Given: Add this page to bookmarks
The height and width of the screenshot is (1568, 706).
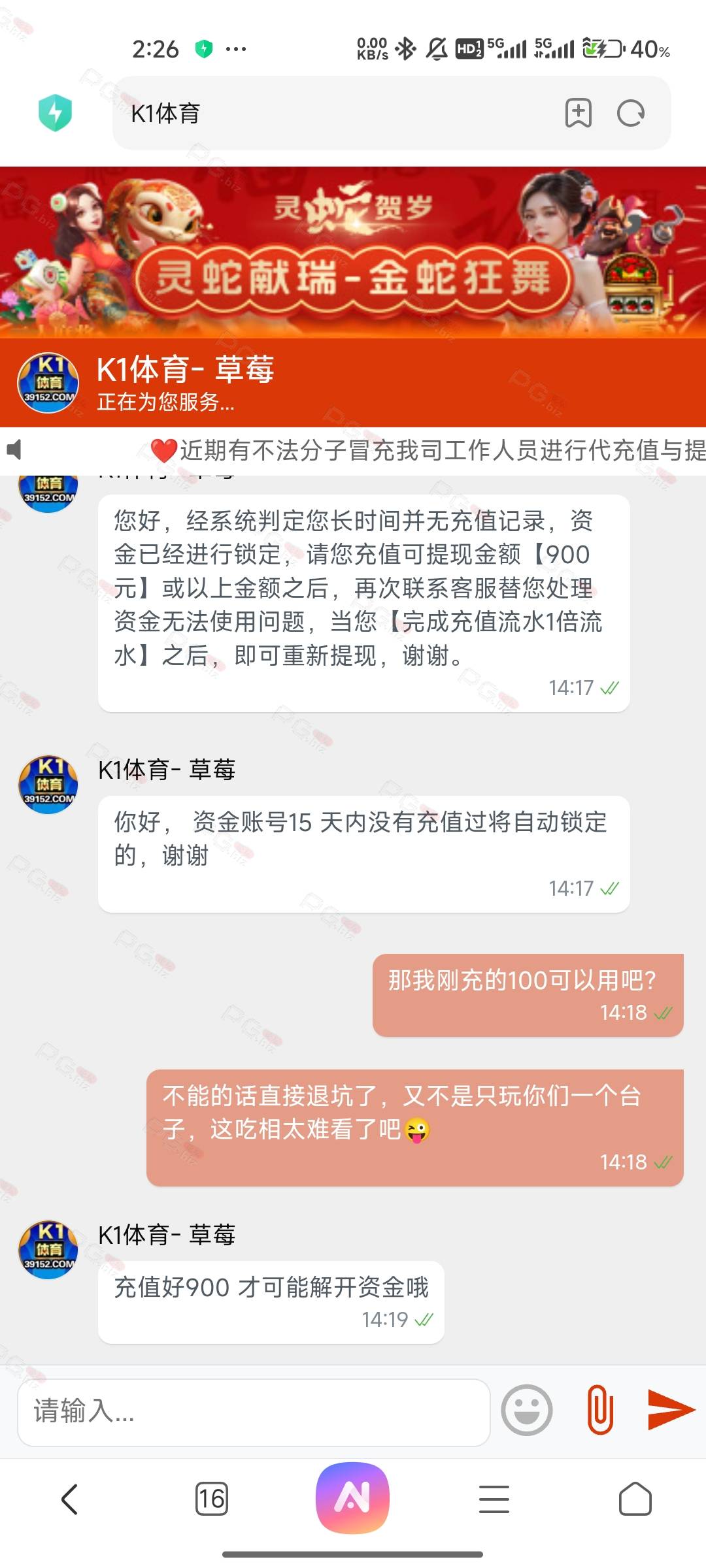Looking at the screenshot, I should [x=579, y=114].
